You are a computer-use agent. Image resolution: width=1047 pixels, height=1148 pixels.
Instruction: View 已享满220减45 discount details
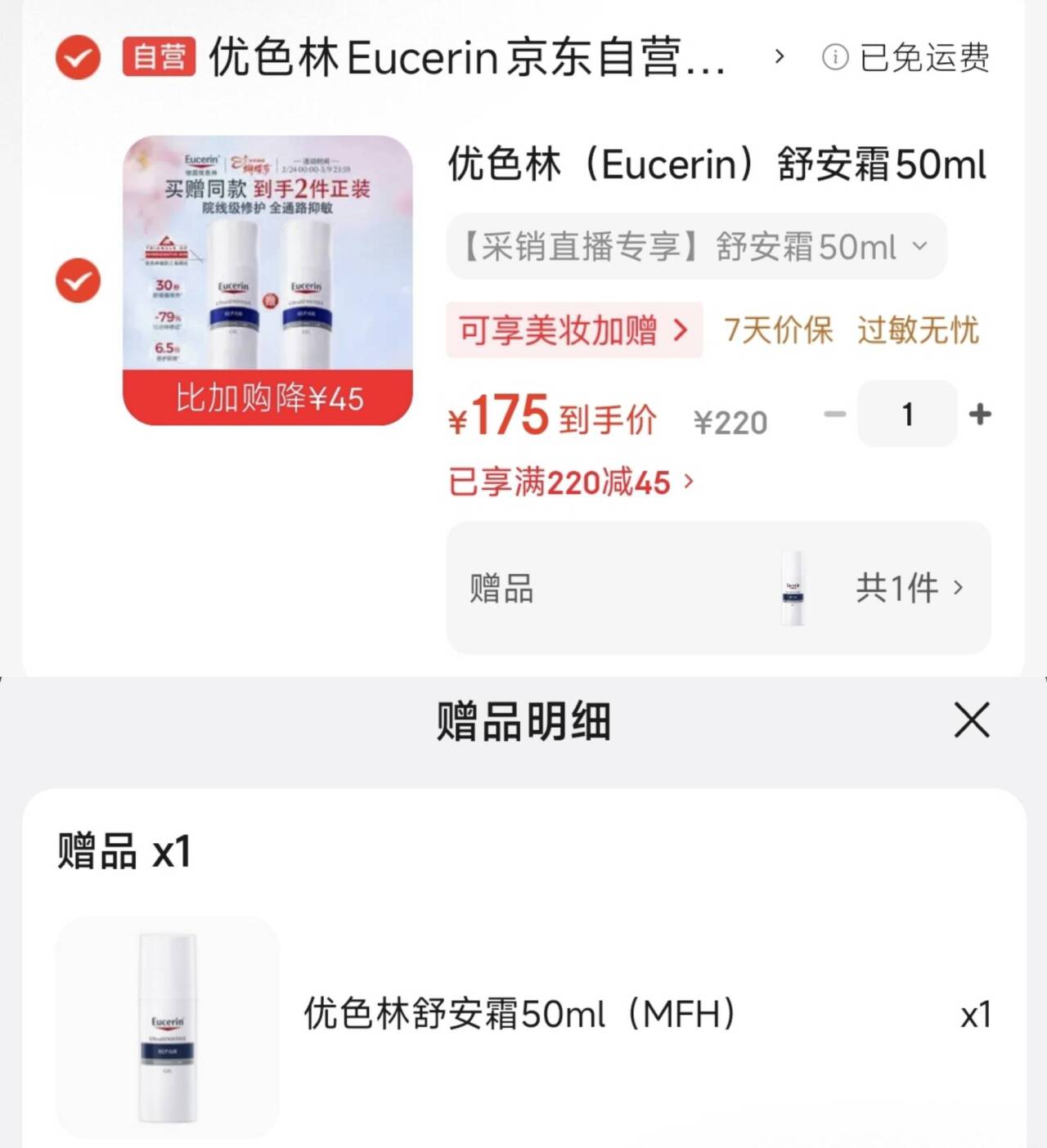(571, 482)
